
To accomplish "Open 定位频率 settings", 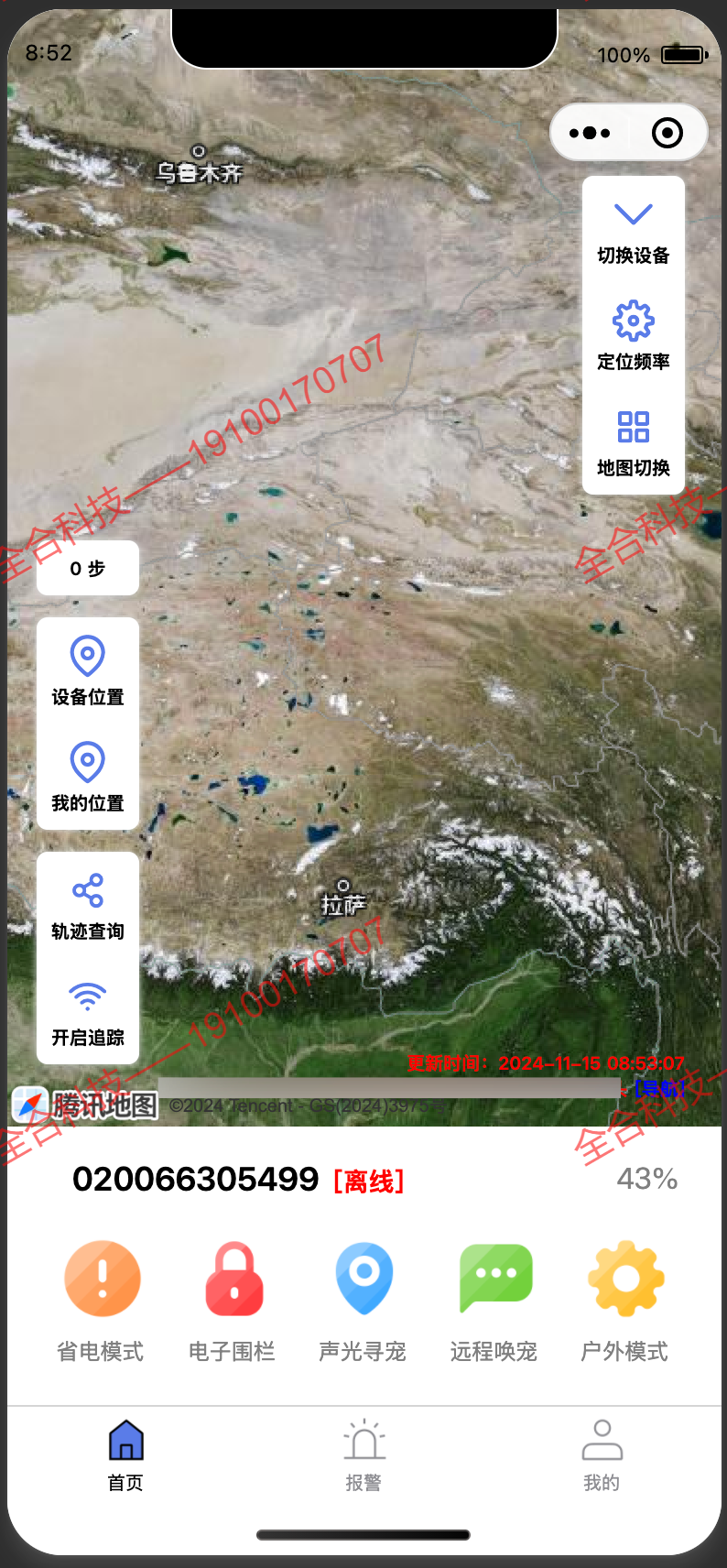I will point(634,336).
